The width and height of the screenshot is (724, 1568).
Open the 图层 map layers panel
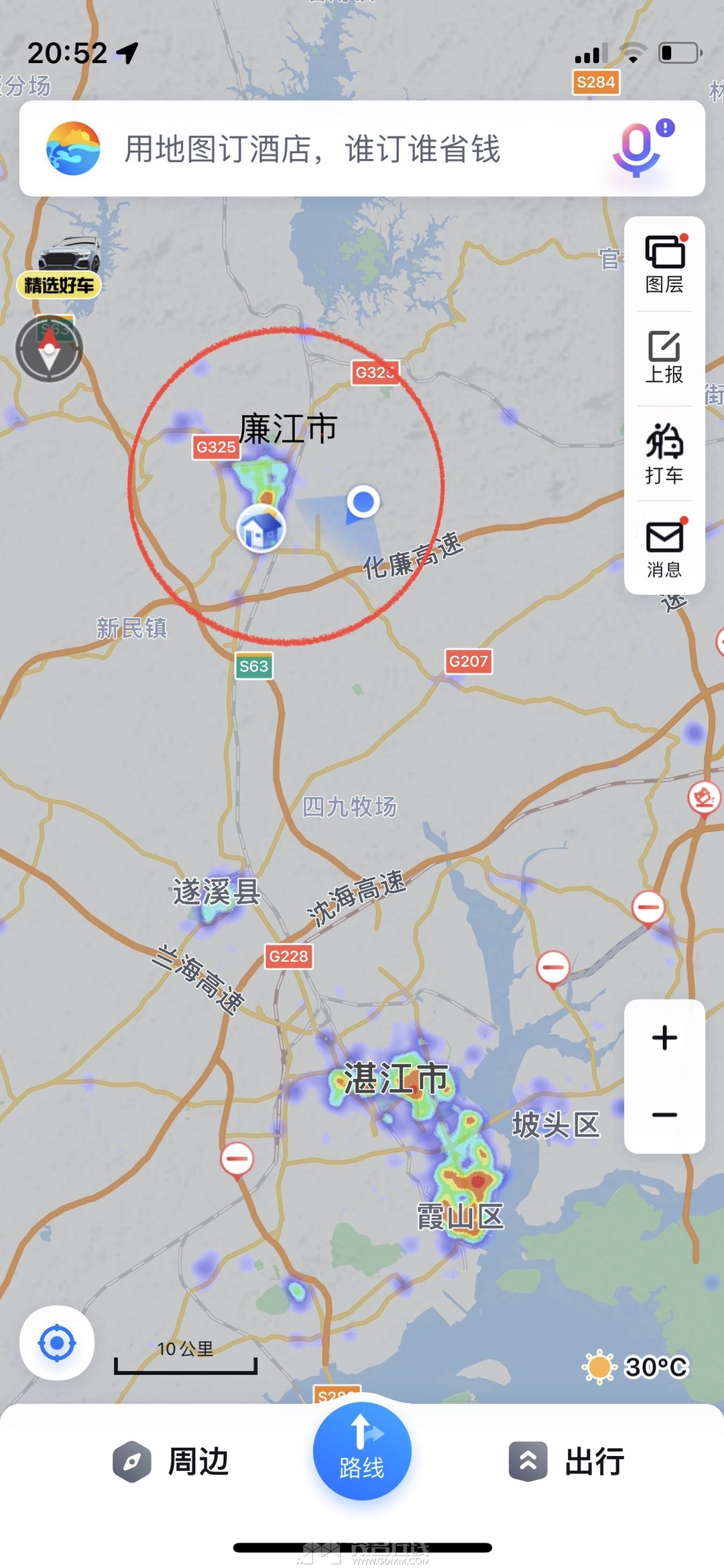tap(664, 264)
